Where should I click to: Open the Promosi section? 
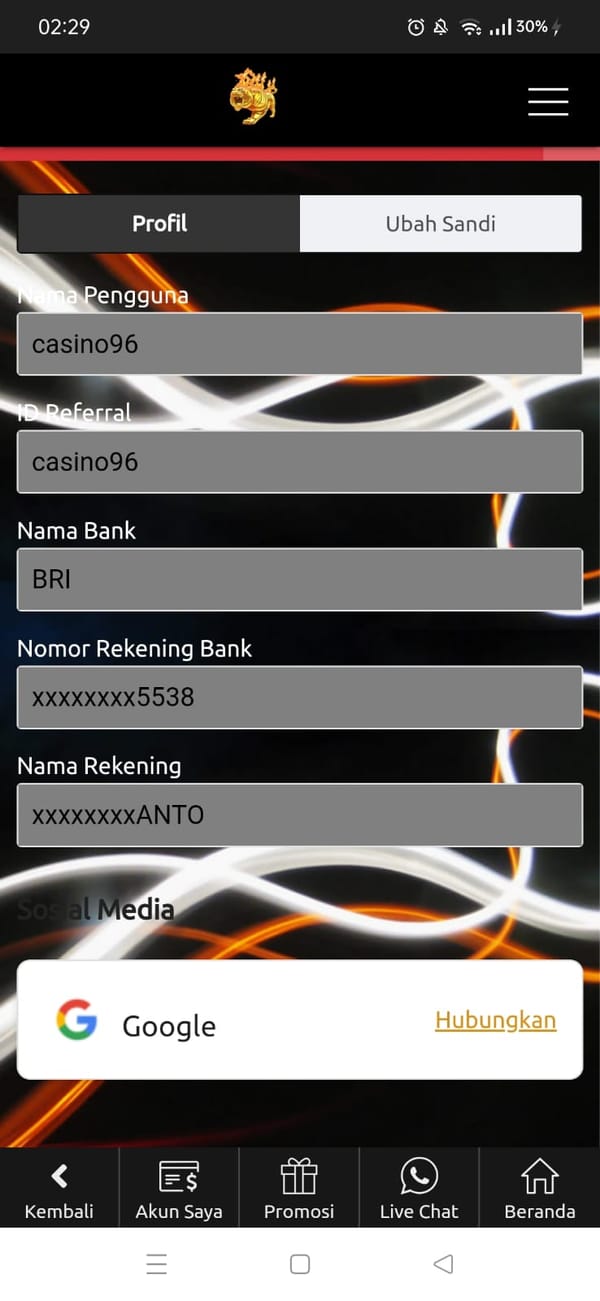pyautogui.click(x=299, y=1190)
